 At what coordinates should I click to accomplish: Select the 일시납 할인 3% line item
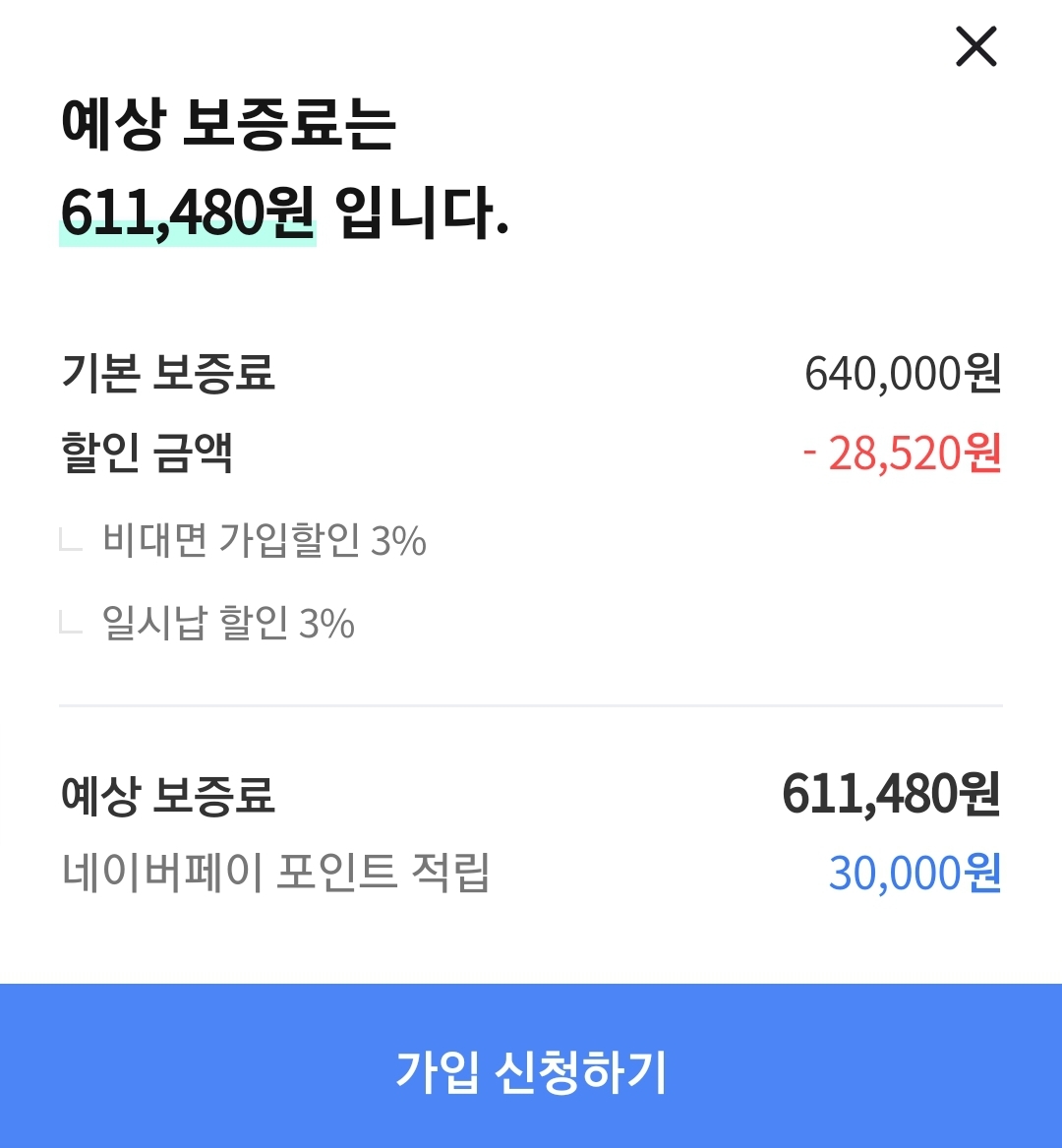tap(228, 623)
